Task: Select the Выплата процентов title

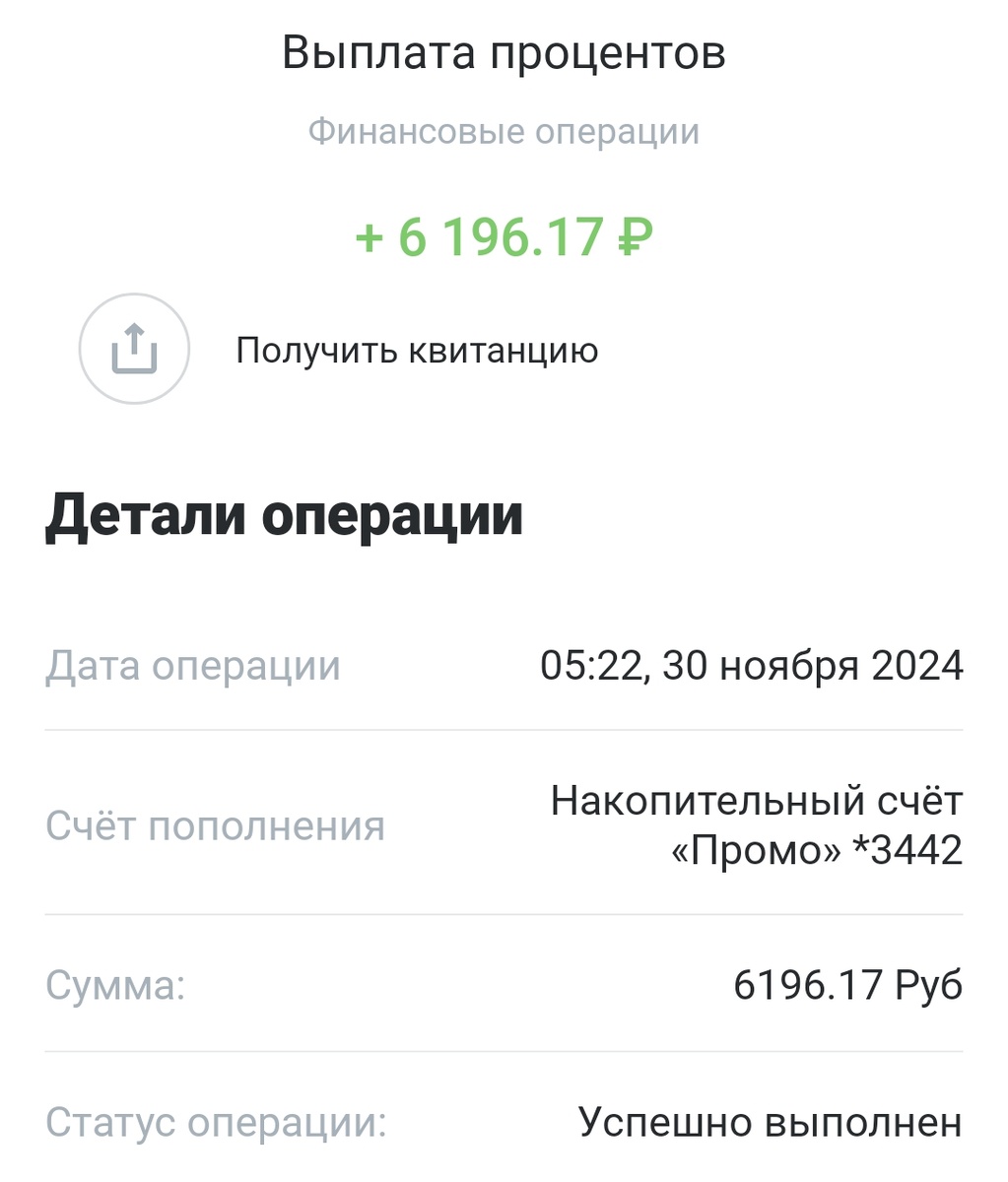Action: coord(504,54)
